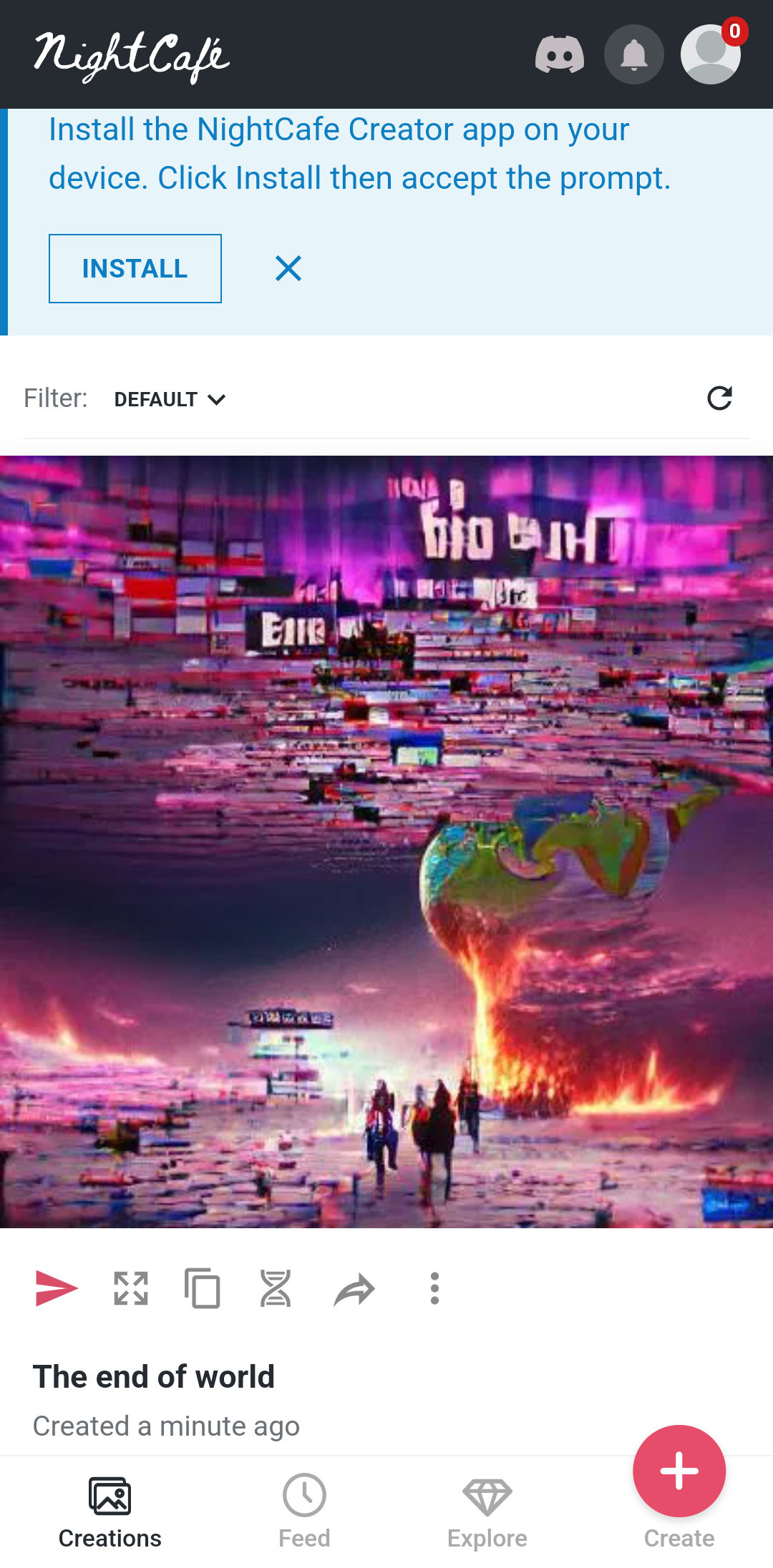The height and width of the screenshot is (1568, 773).
Task: Open the notifications bell
Action: [x=634, y=55]
